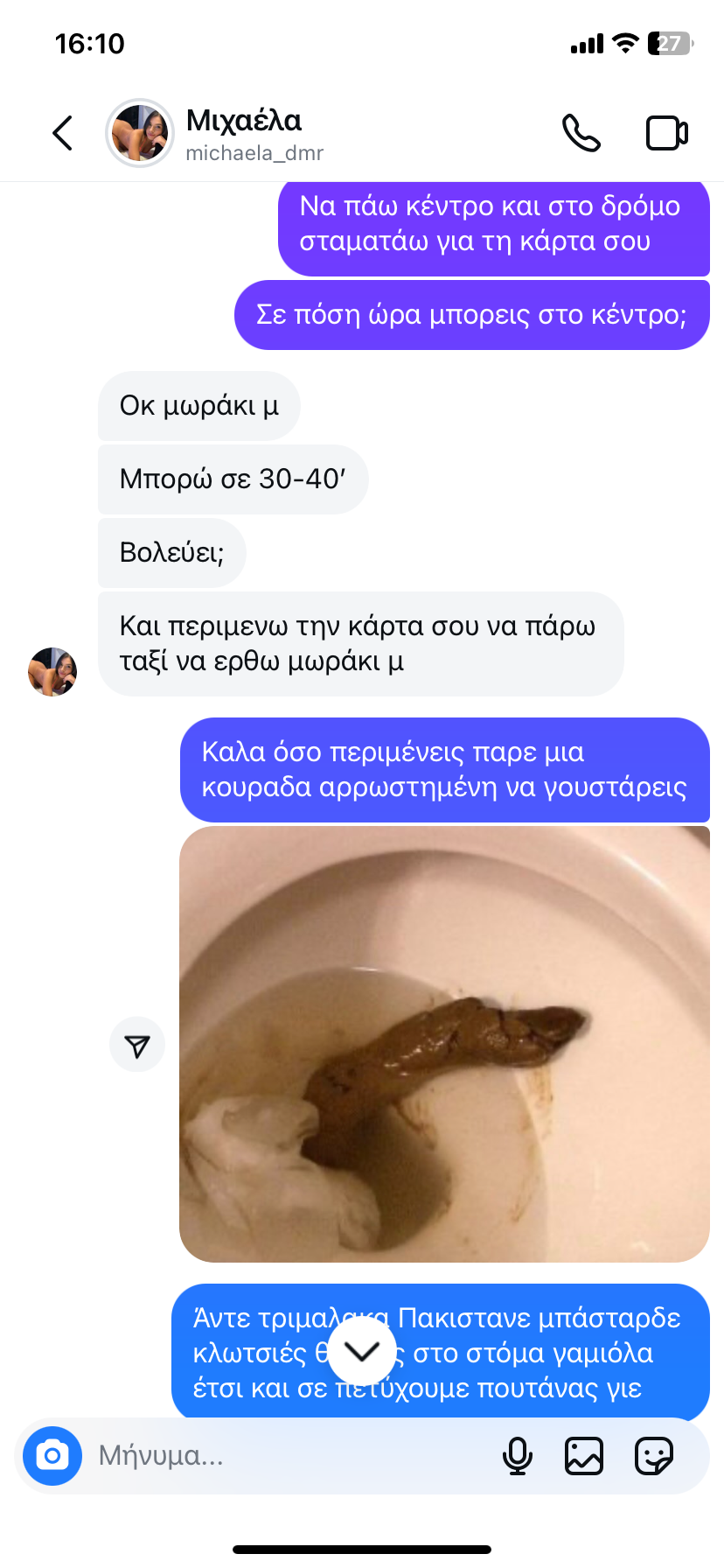Choose a photo from the gallery icon
The width and height of the screenshot is (724, 1568).
pyautogui.click(x=584, y=1456)
